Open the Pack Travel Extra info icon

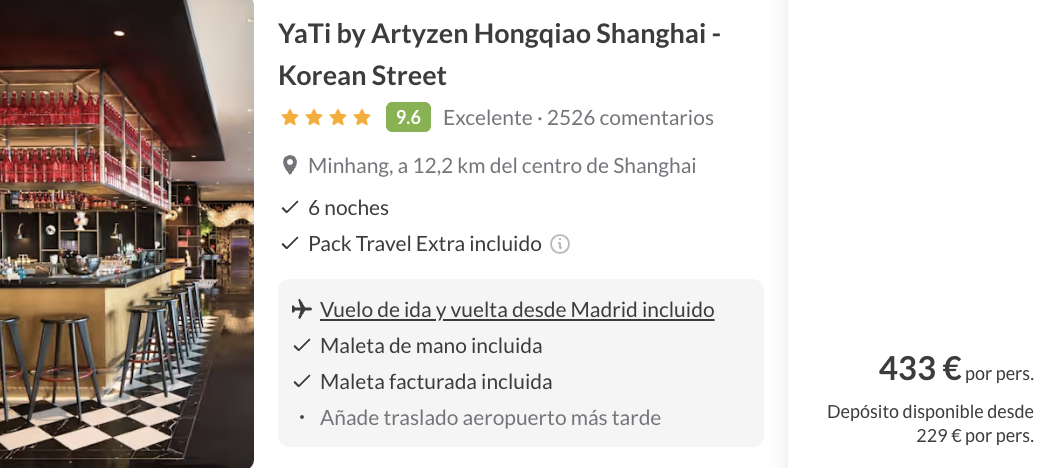560,244
